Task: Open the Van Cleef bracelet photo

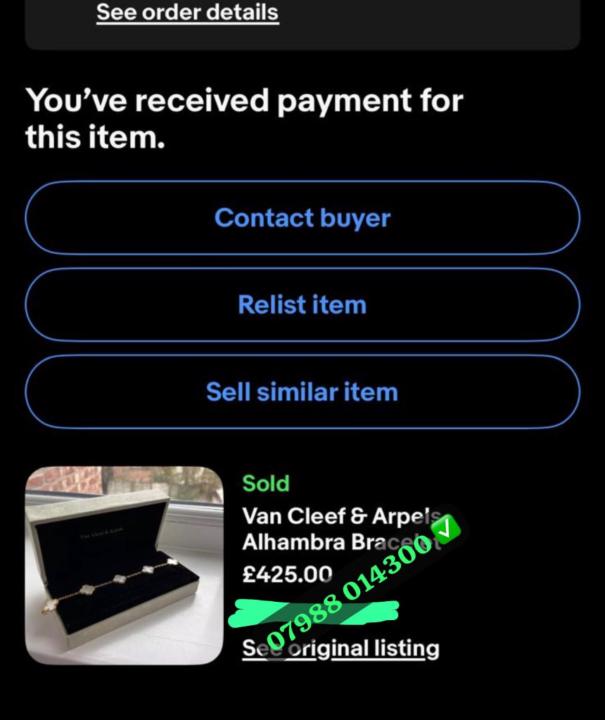Action: [x=124, y=565]
